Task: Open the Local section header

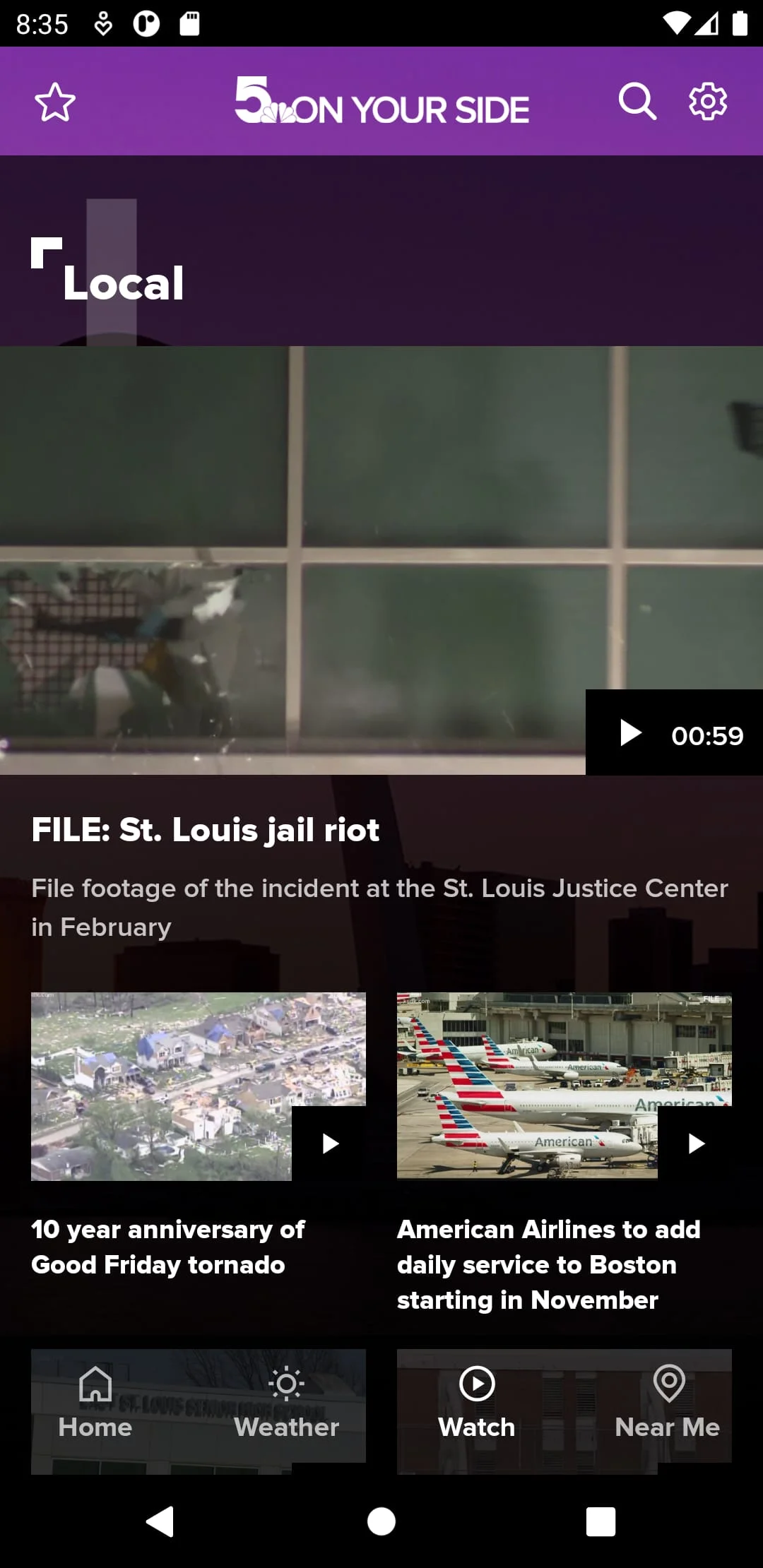Action: pos(124,280)
